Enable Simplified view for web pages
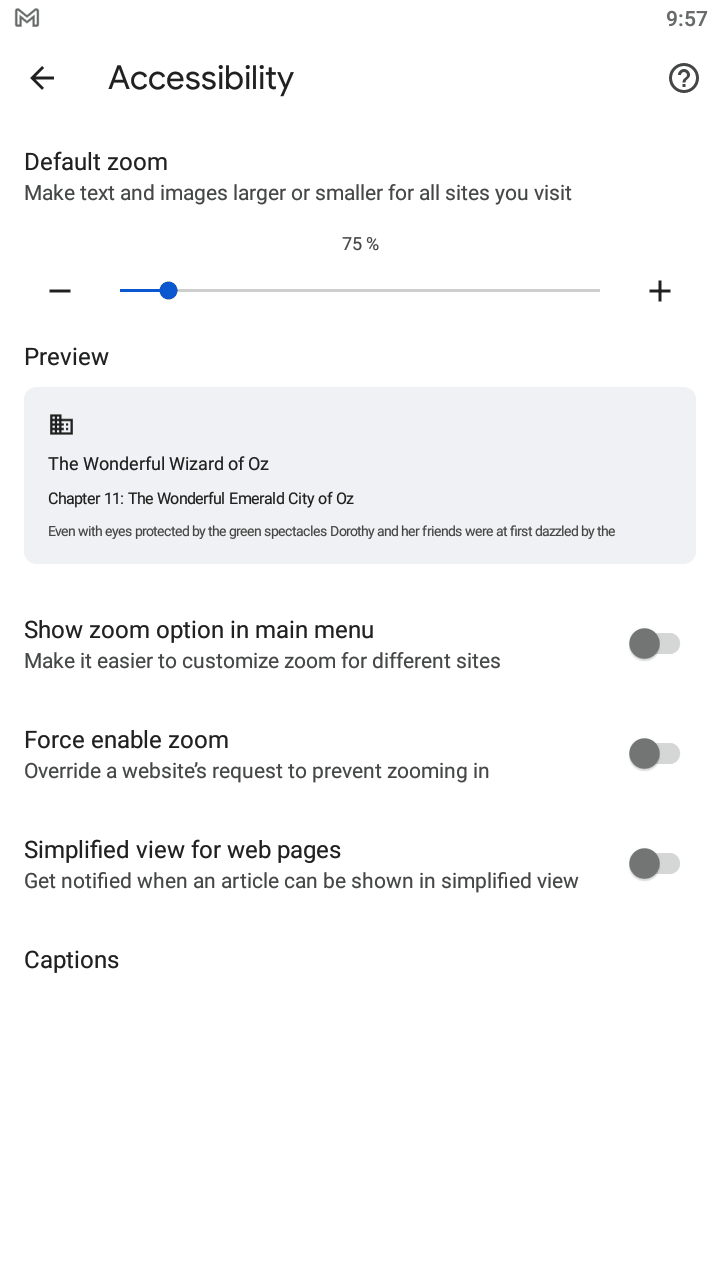720x1280 pixels. [x=654, y=864]
